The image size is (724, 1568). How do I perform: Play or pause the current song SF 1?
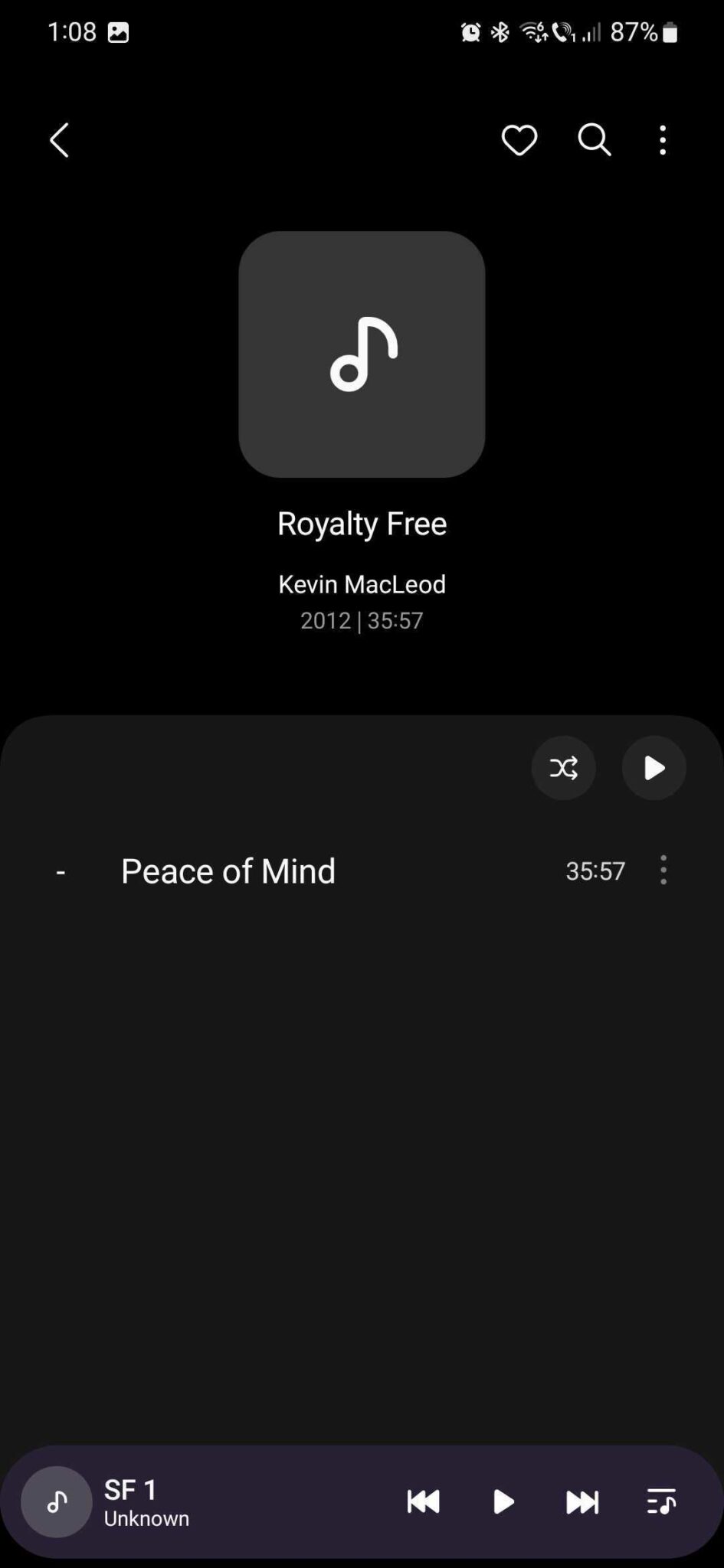click(x=503, y=1501)
